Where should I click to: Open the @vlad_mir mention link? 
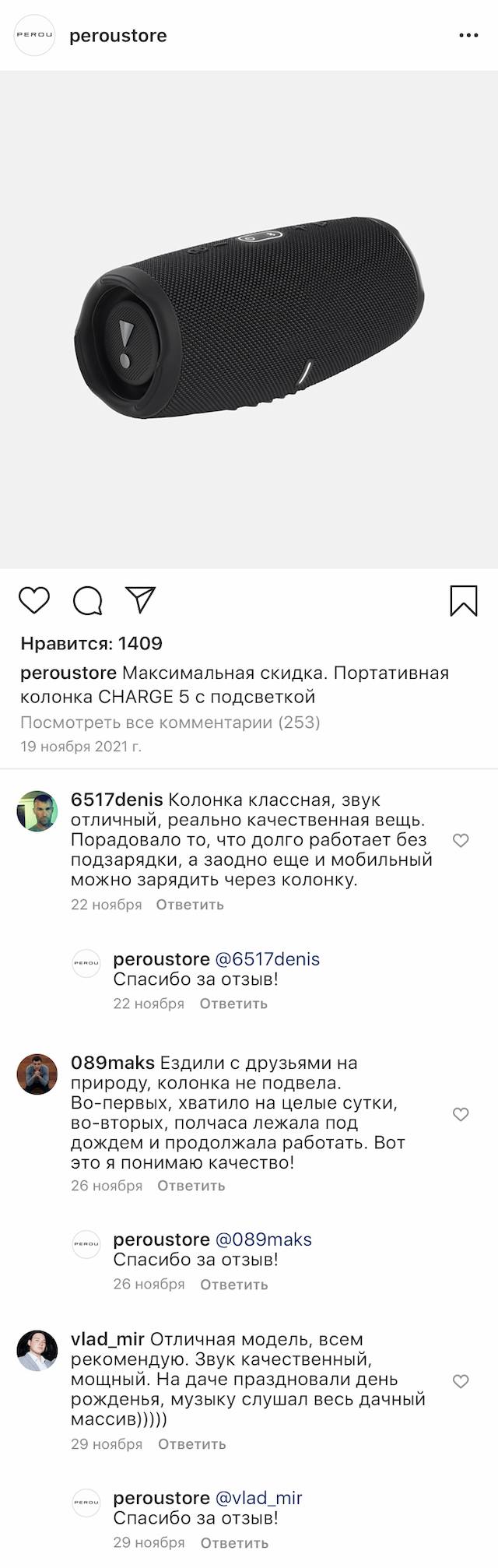click(x=258, y=1498)
